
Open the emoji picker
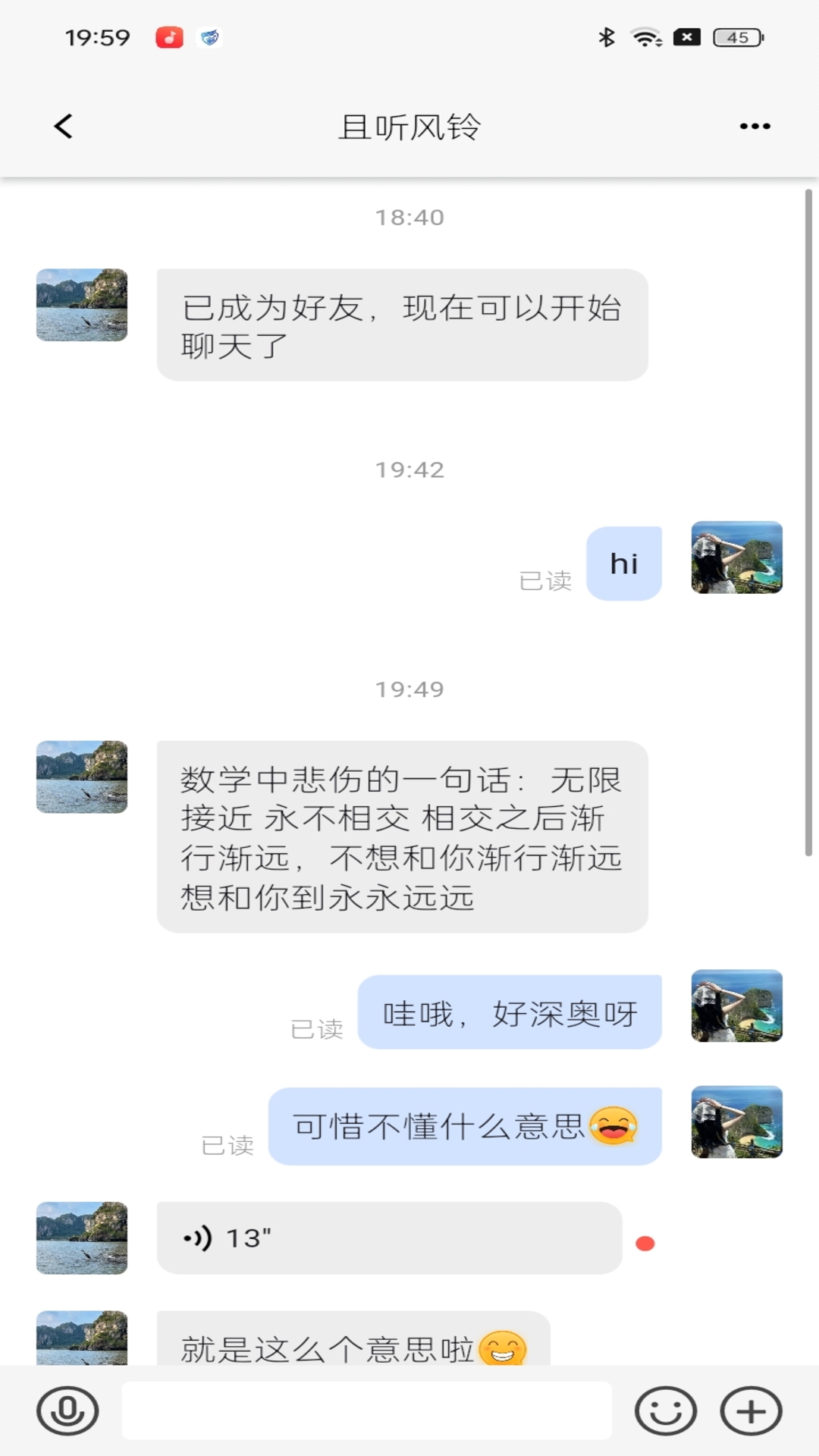[665, 1408]
